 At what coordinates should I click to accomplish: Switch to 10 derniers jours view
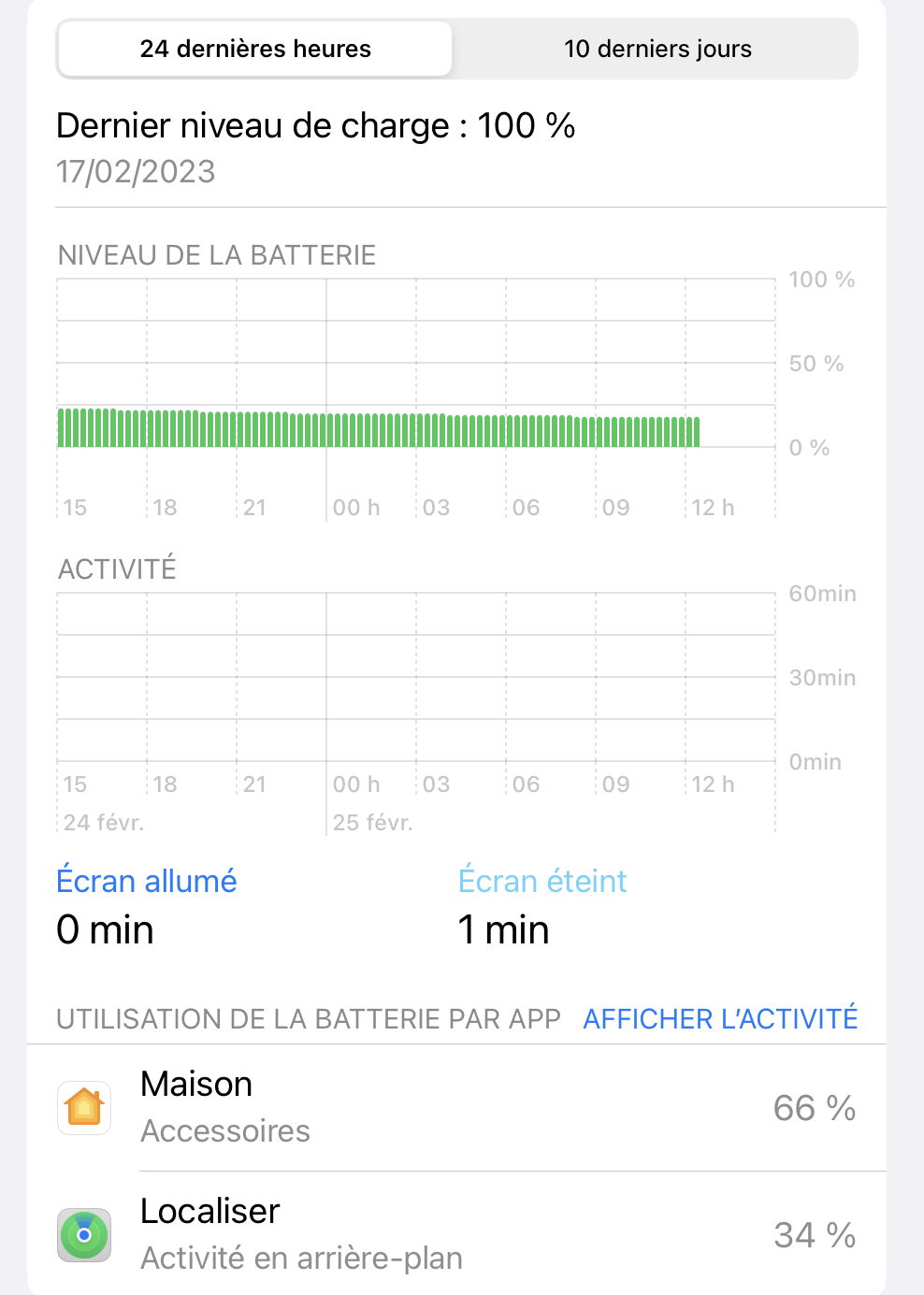(657, 49)
